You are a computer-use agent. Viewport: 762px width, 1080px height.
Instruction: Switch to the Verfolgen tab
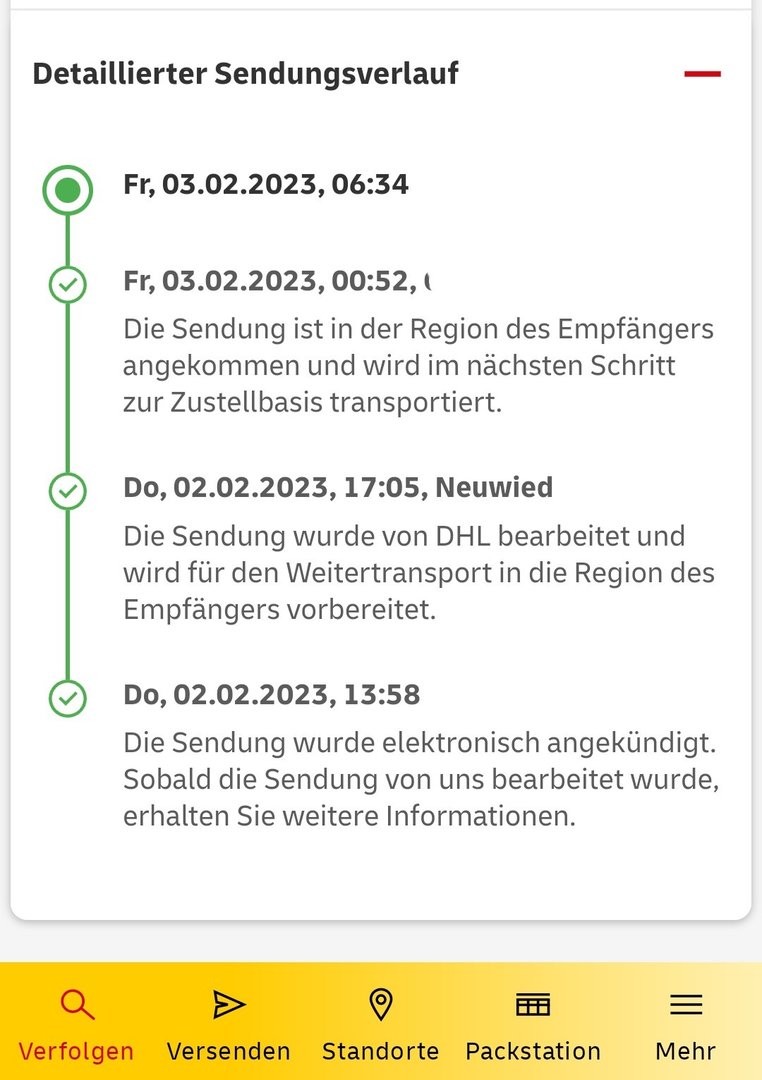click(x=77, y=1024)
